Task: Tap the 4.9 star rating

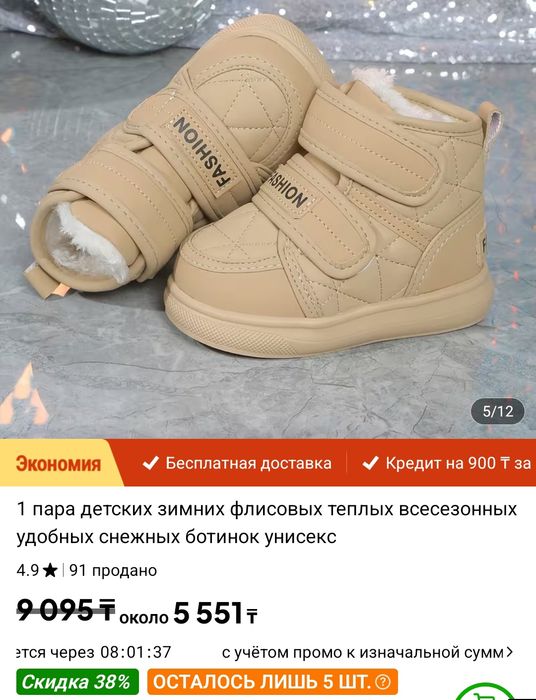Action: click(37, 571)
